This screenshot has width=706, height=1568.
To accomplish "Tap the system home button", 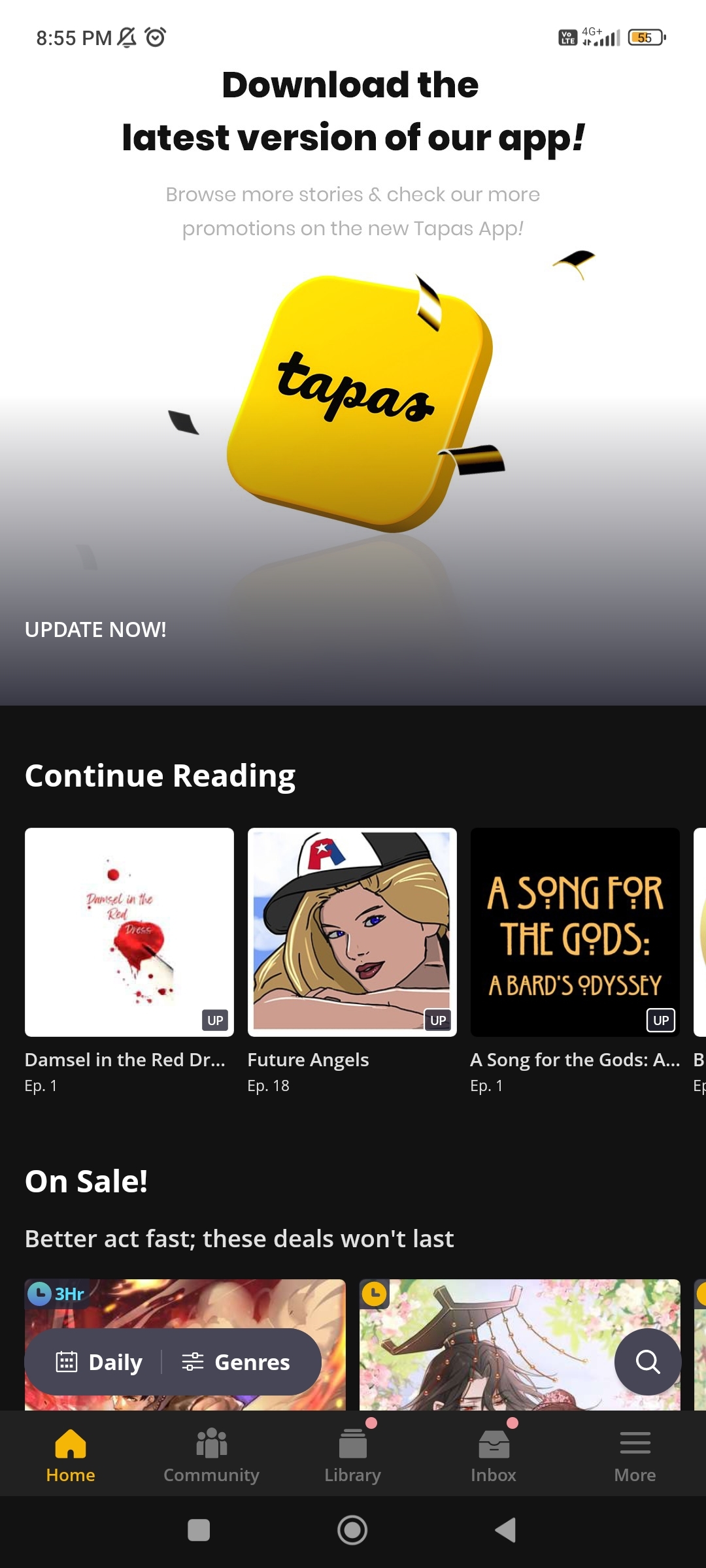I will 352,1530.
